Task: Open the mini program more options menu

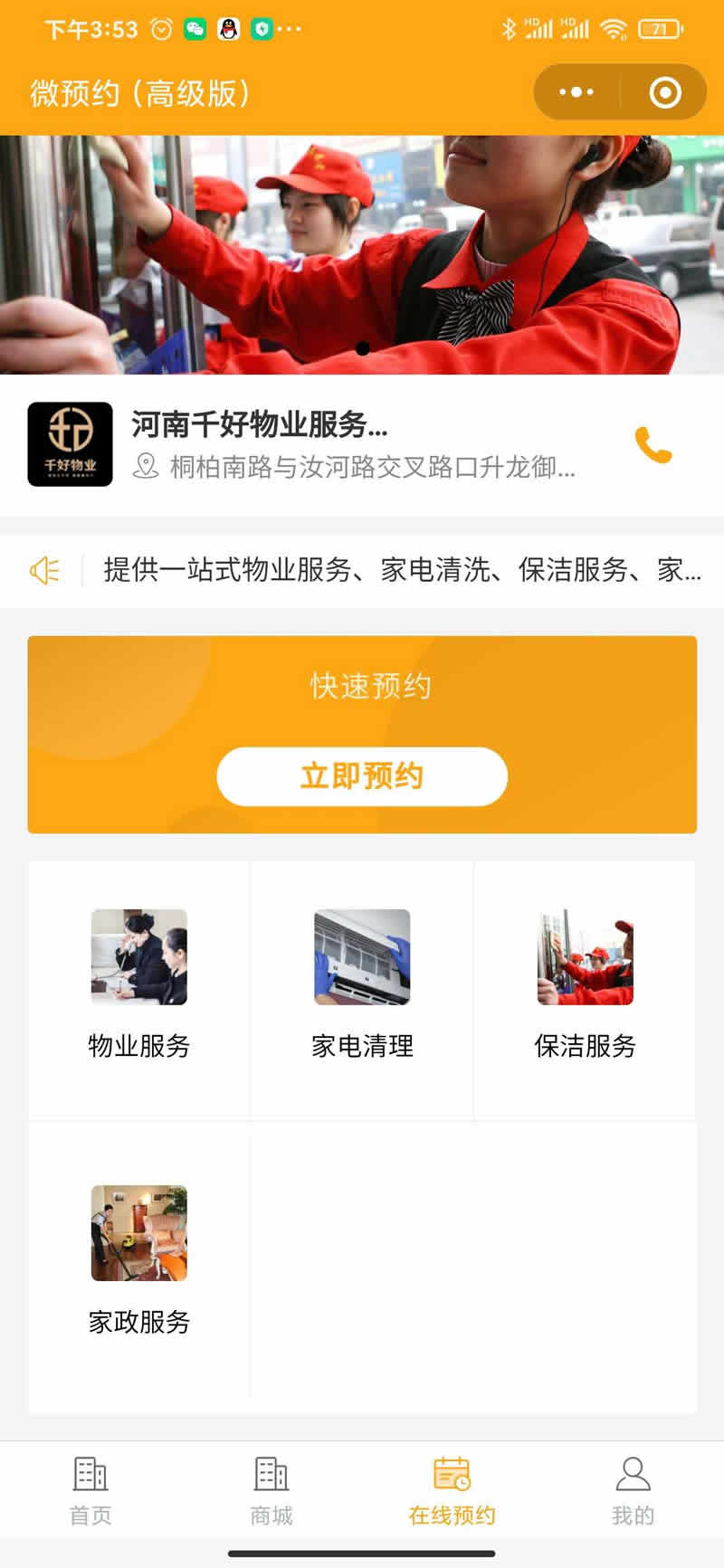Action: [x=576, y=92]
